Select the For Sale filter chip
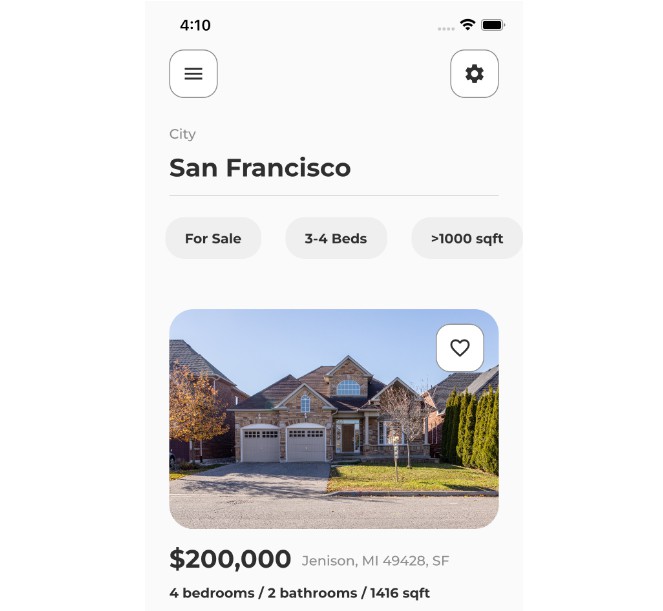The height and width of the screenshot is (611, 663). pyautogui.click(x=213, y=238)
